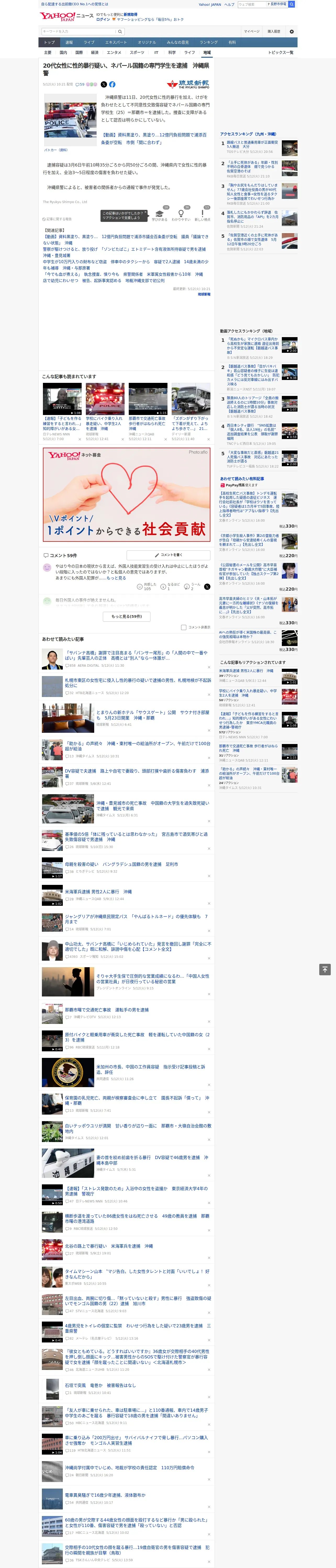Share the article on X from the header

[104, 85]
